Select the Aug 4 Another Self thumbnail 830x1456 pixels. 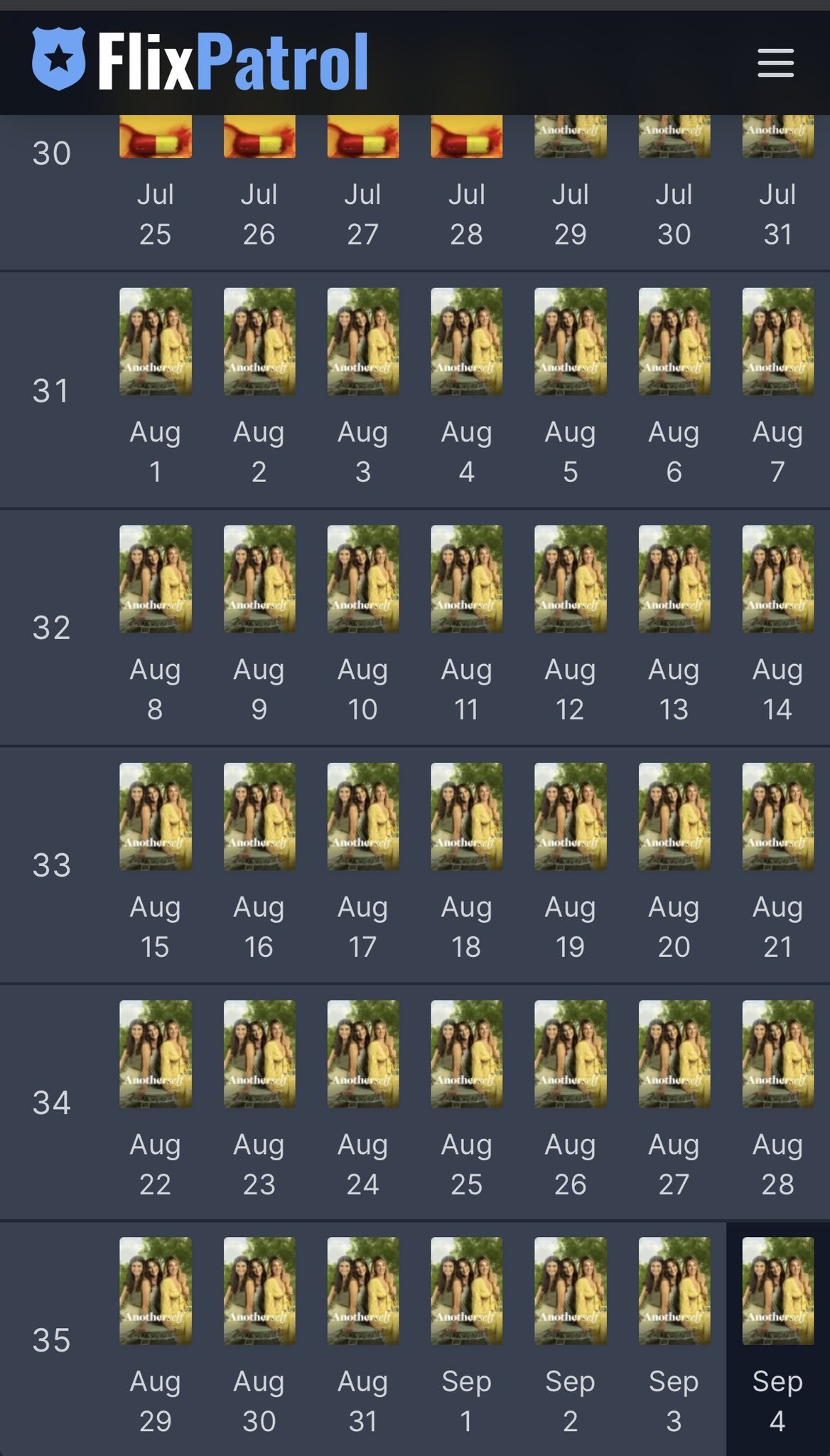coord(467,341)
